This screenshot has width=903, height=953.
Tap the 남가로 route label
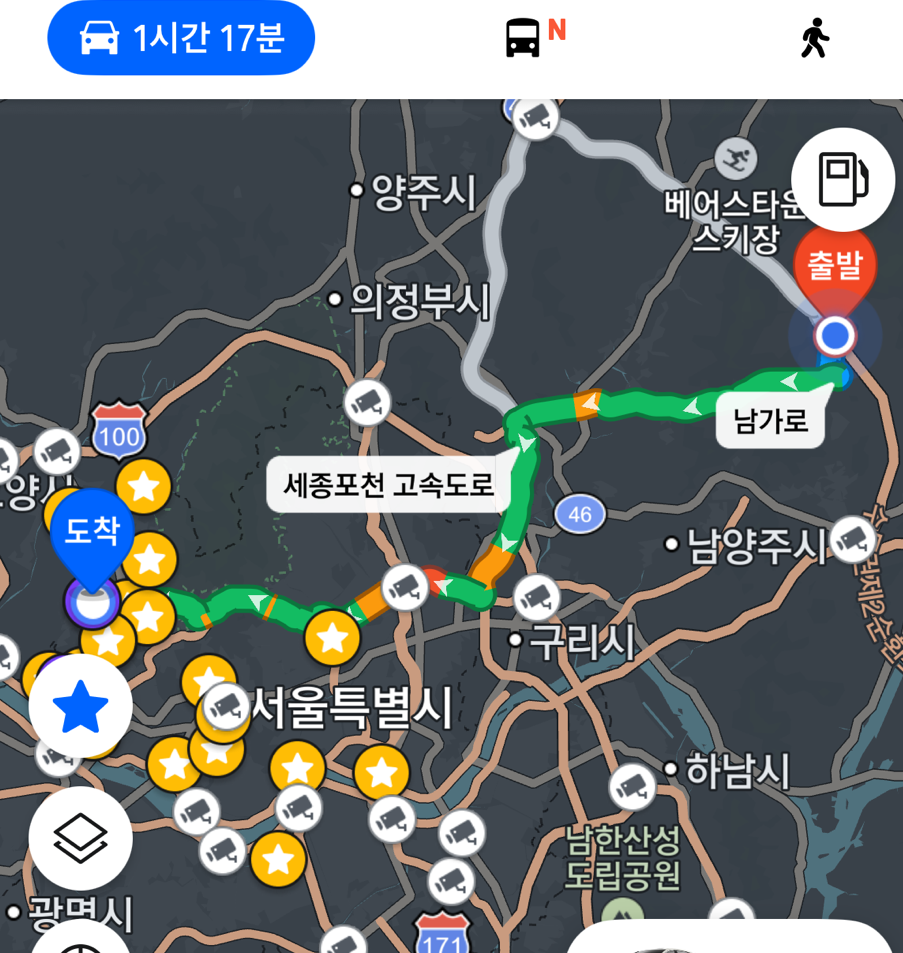(x=771, y=420)
